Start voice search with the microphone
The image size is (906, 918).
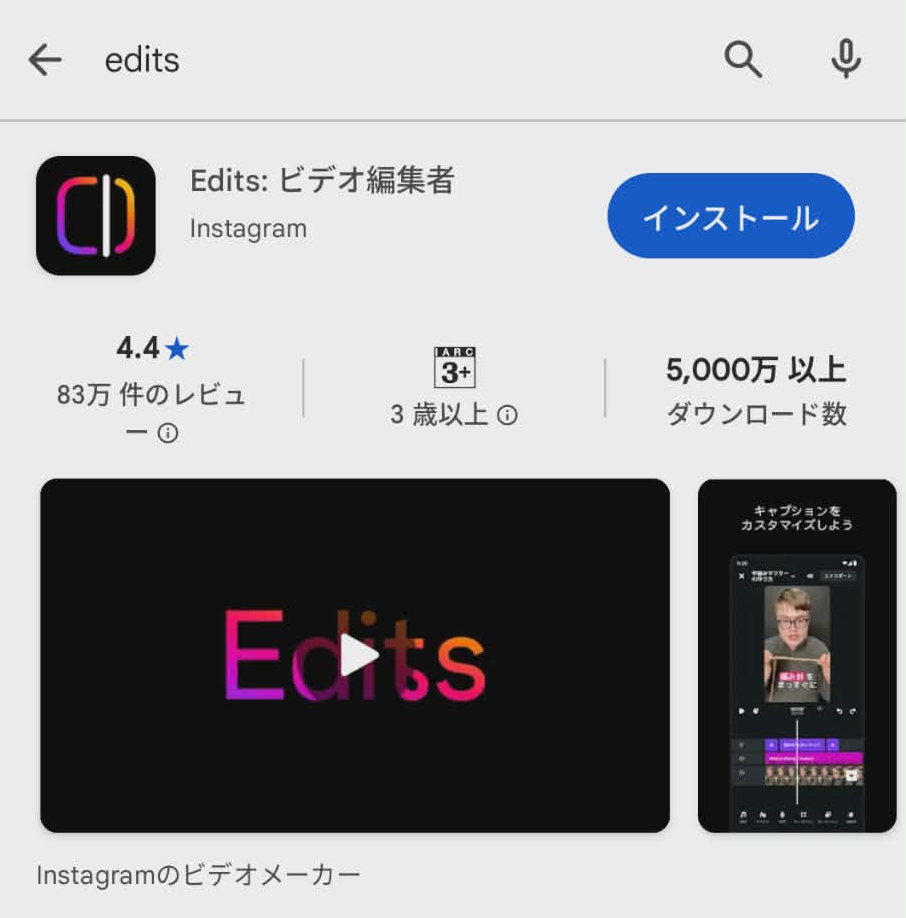[846, 61]
